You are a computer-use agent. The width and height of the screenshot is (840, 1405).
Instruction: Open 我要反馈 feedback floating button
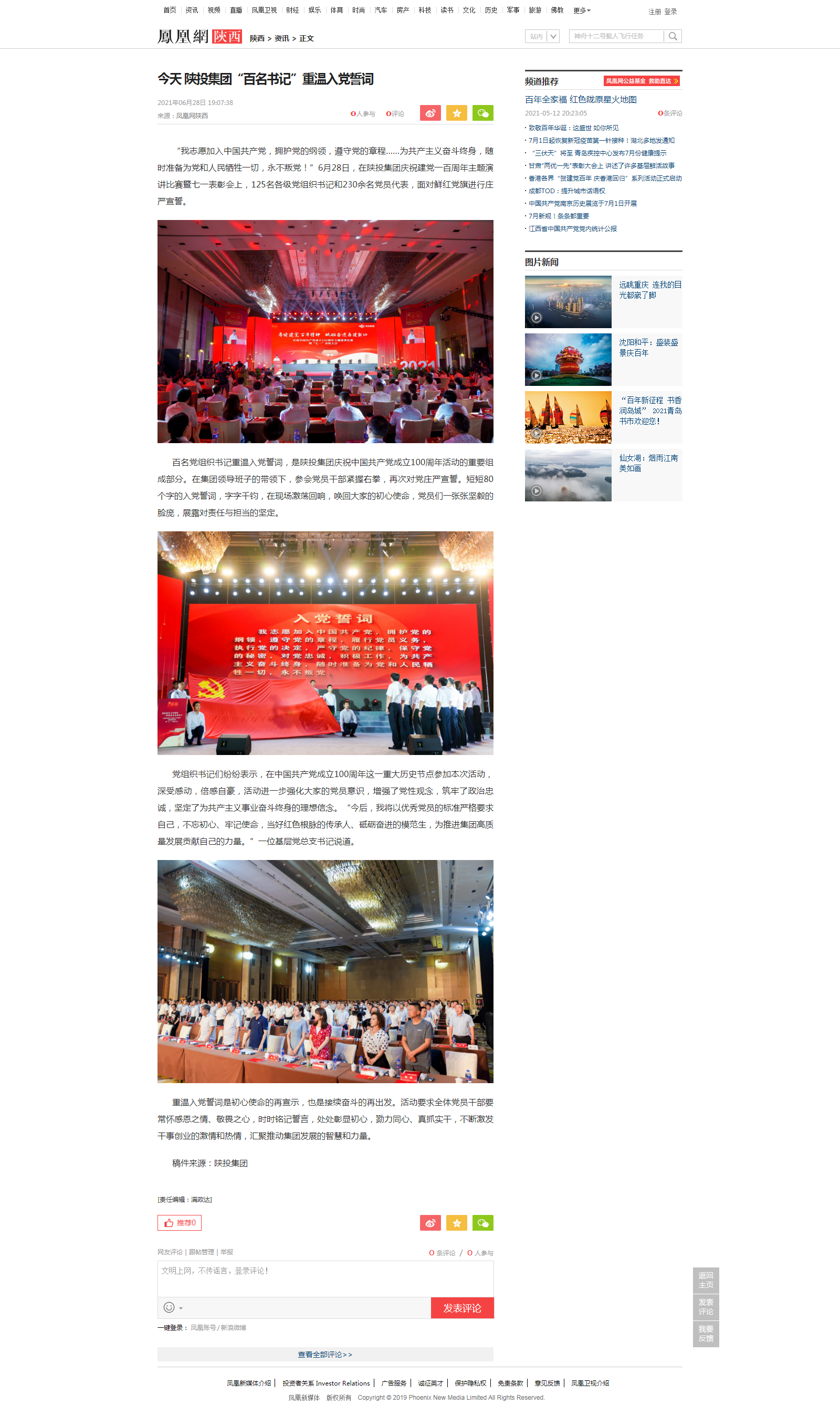[x=705, y=1333]
